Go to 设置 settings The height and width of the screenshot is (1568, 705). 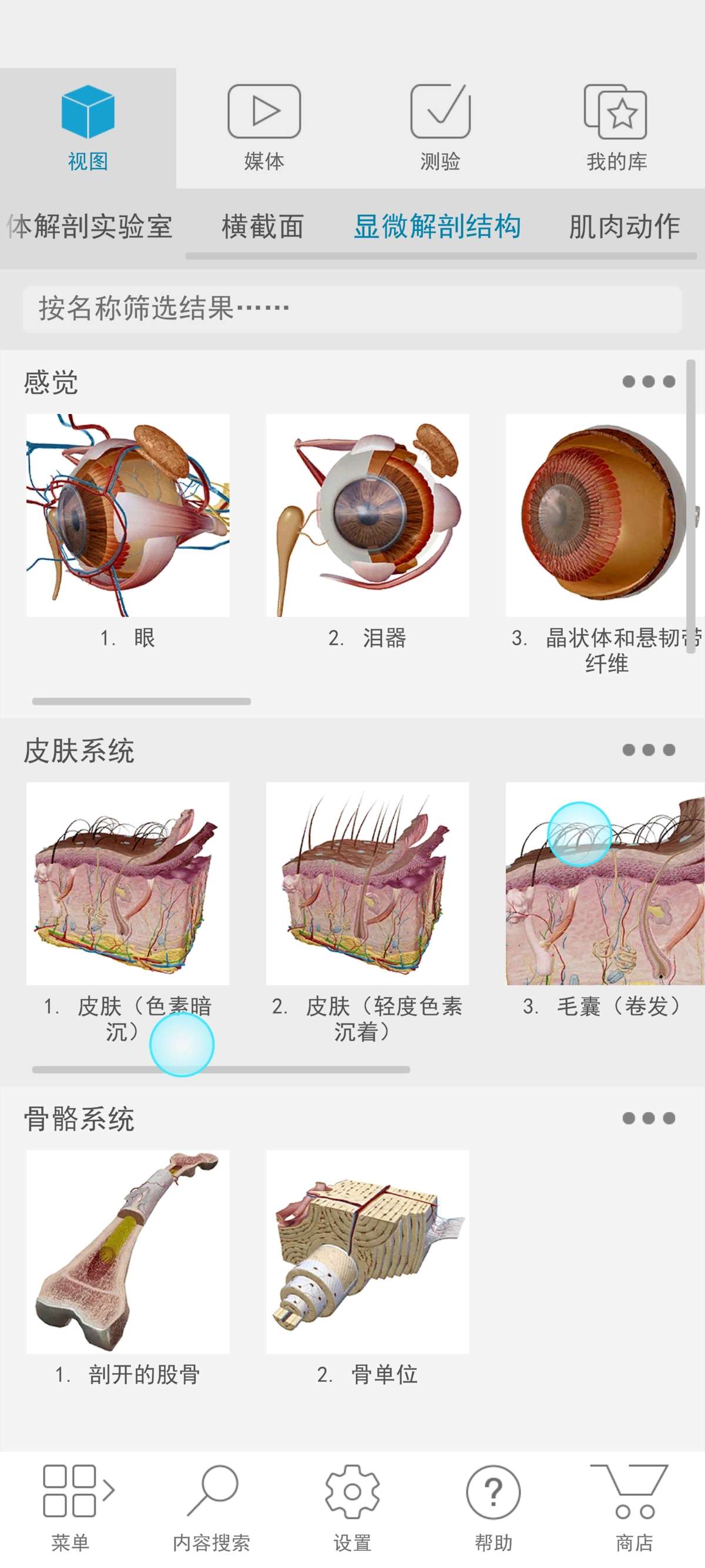pyautogui.click(x=352, y=1507)
